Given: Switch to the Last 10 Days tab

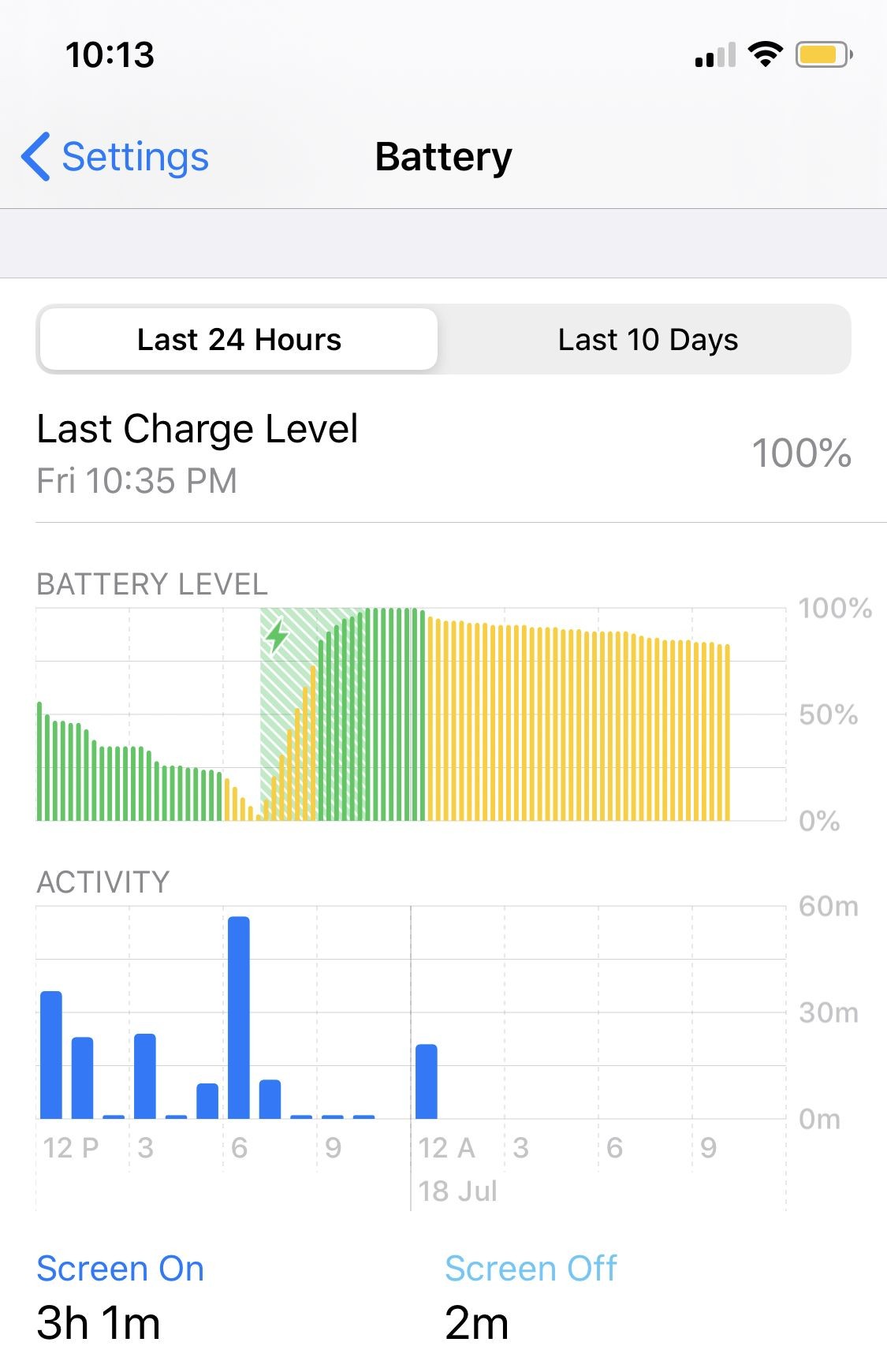Looking at the screenshot, I should tap(648, 339).
